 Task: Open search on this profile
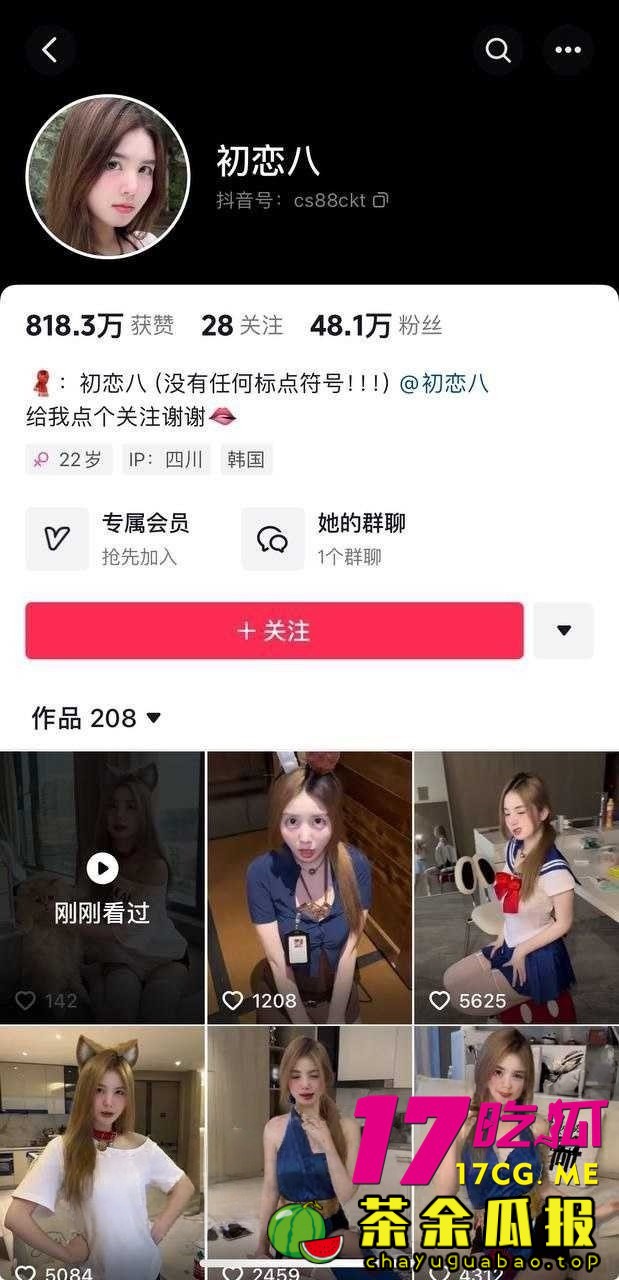[x=498, y=50]
